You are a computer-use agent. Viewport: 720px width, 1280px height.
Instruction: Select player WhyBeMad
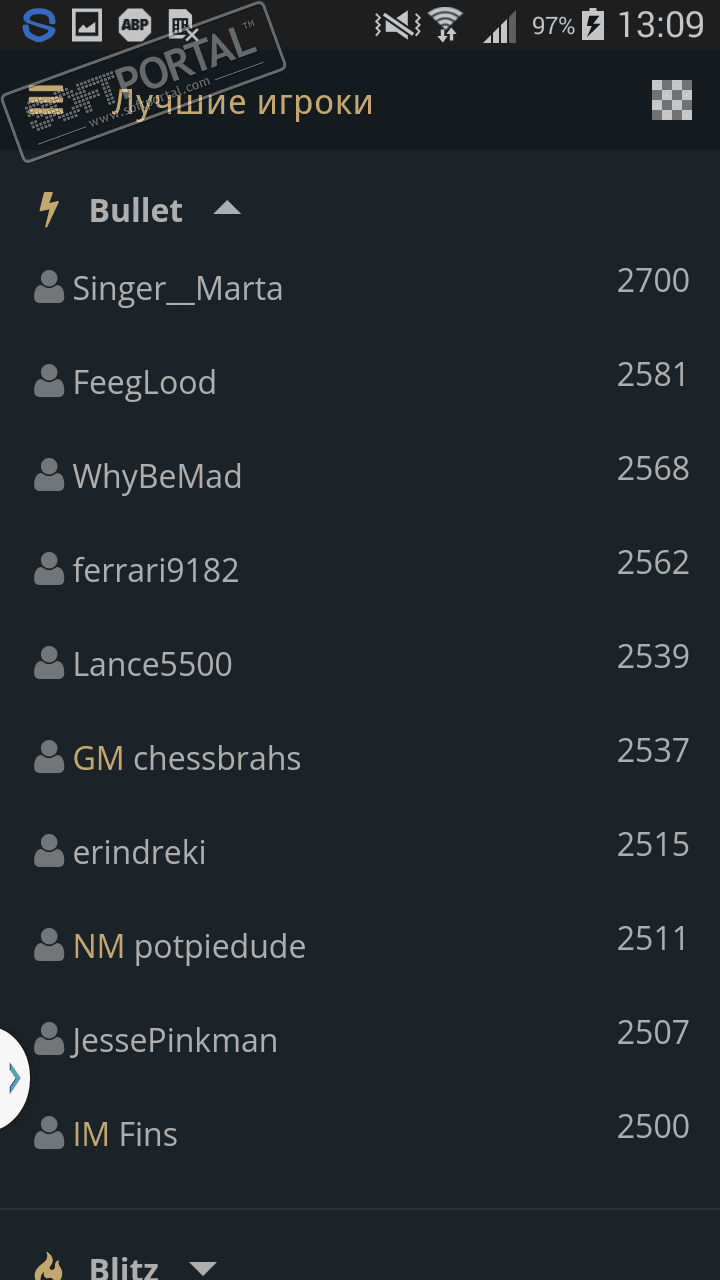157,477
